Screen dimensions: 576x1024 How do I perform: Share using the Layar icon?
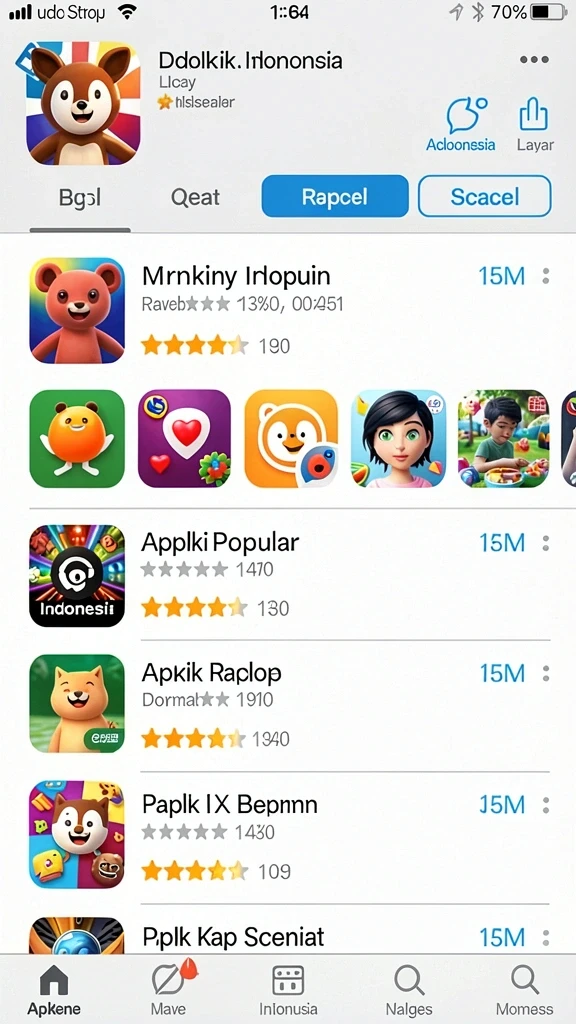[534, 115]
